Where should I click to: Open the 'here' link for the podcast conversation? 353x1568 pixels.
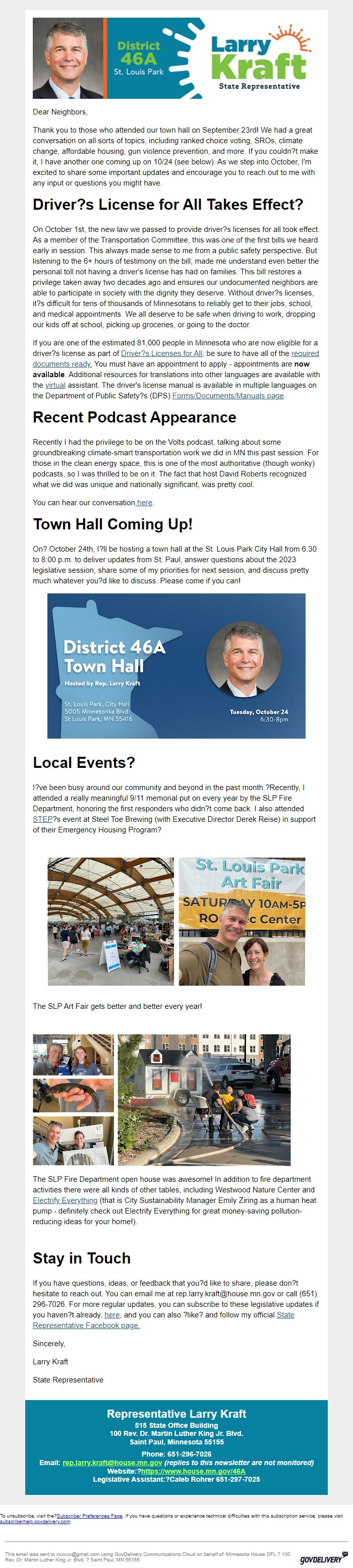click(x=145, y=503)
